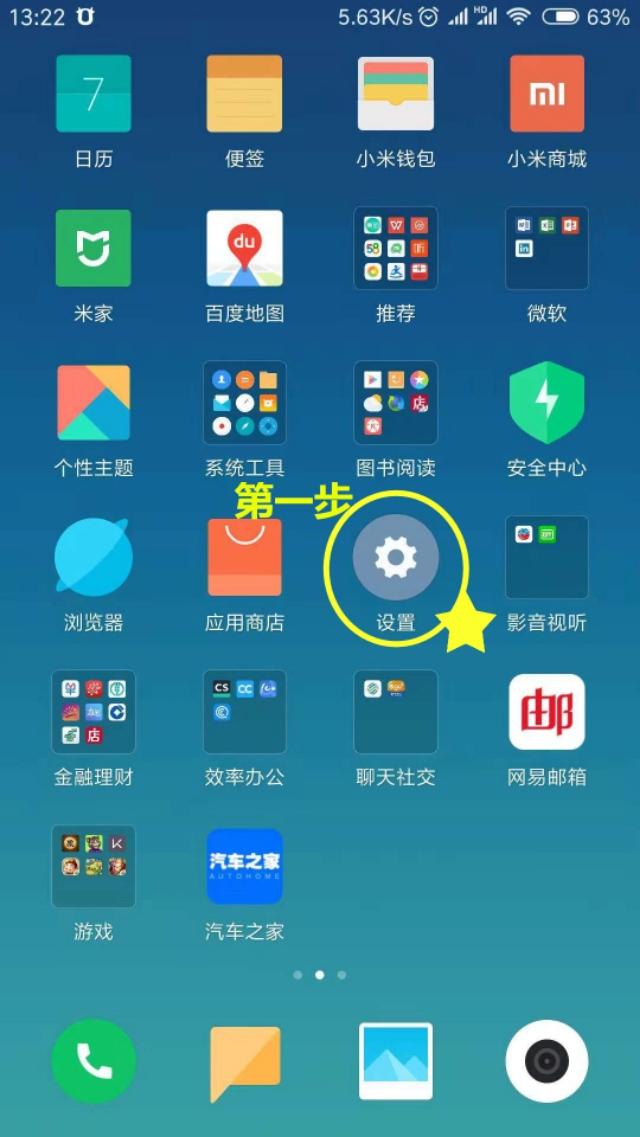Screen dimensions: 640x1137
Task: Open 应用商店 app store
Action: point(244,557)
